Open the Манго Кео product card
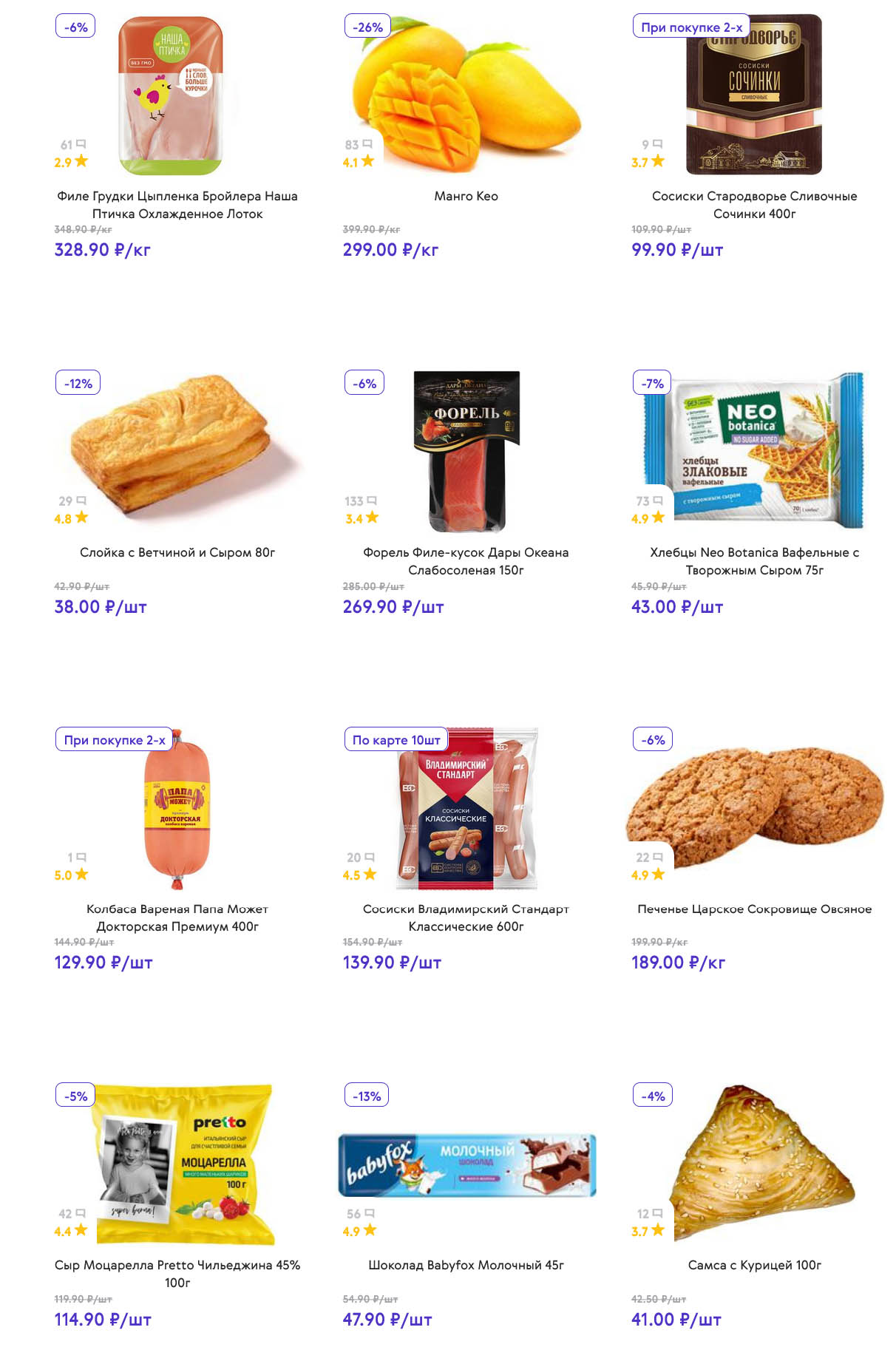This screenshot has width=896, height=1347. (x=466, y=196)
